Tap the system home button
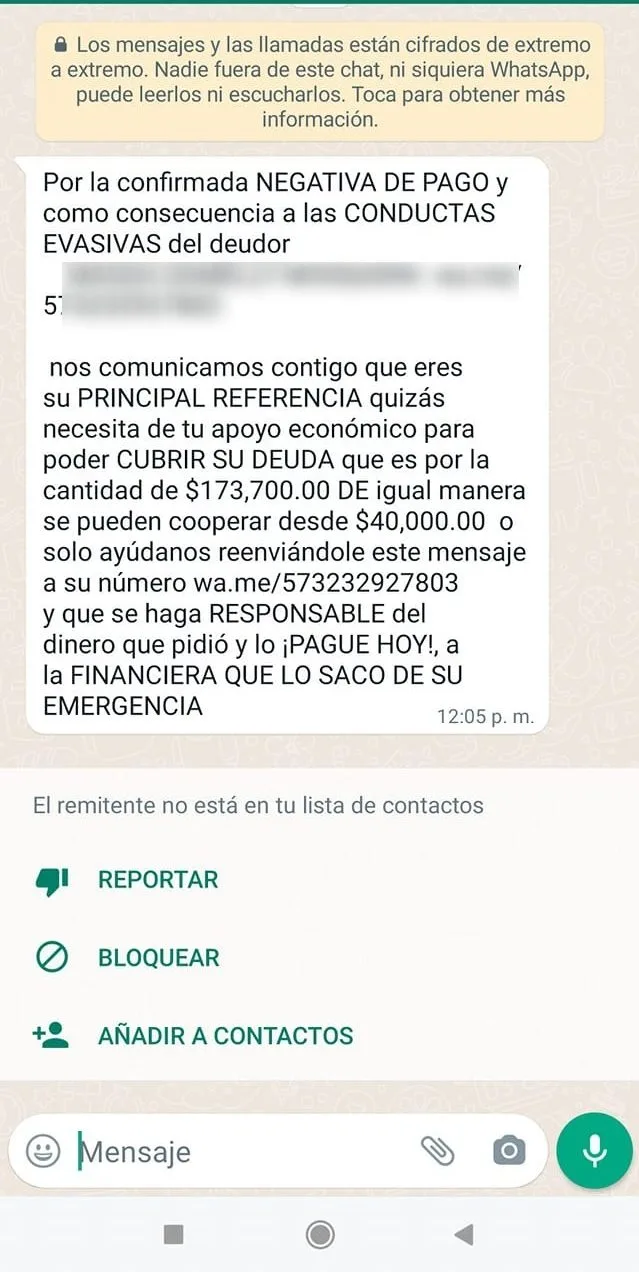 320,1235
